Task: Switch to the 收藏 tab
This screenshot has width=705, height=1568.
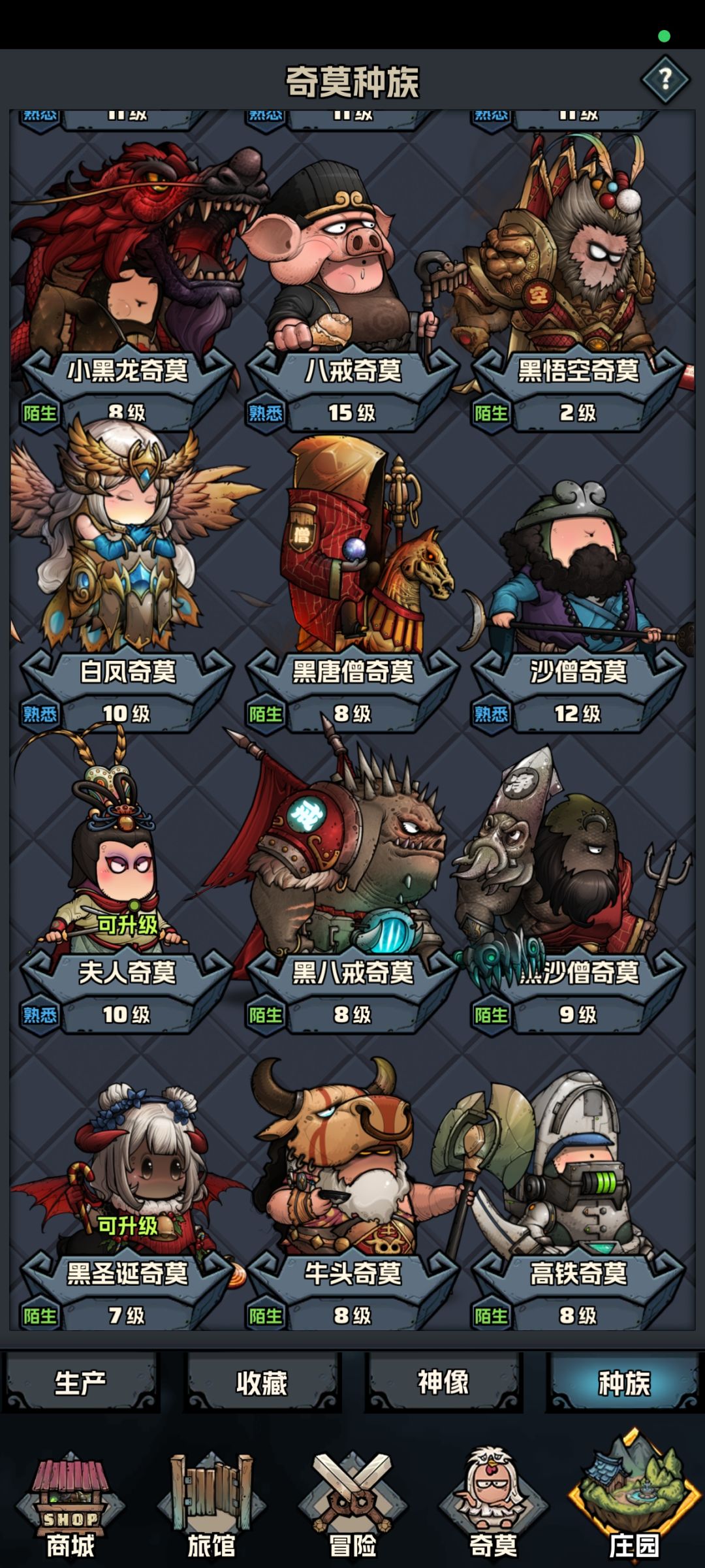Action: (262, 1382)
